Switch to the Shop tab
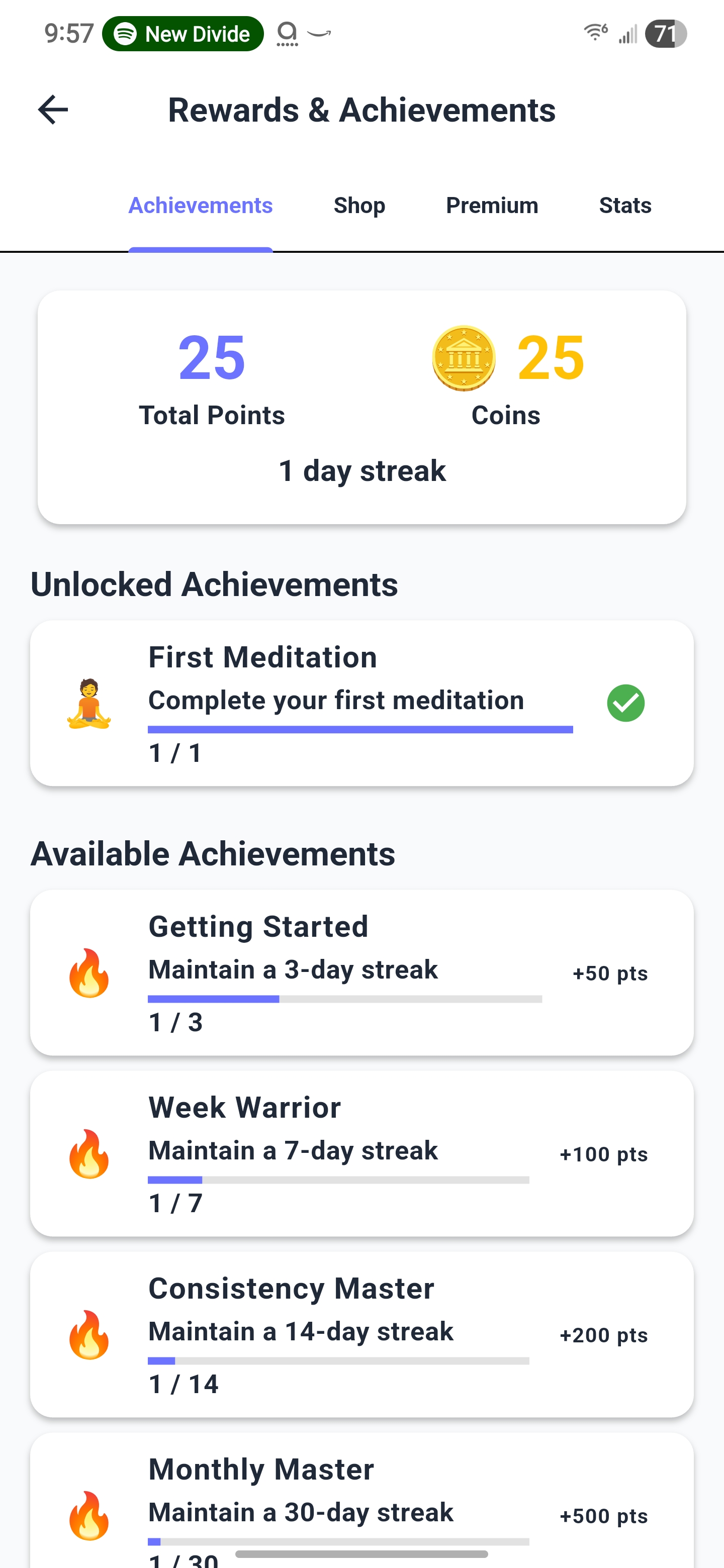 [x=359, y=206]
